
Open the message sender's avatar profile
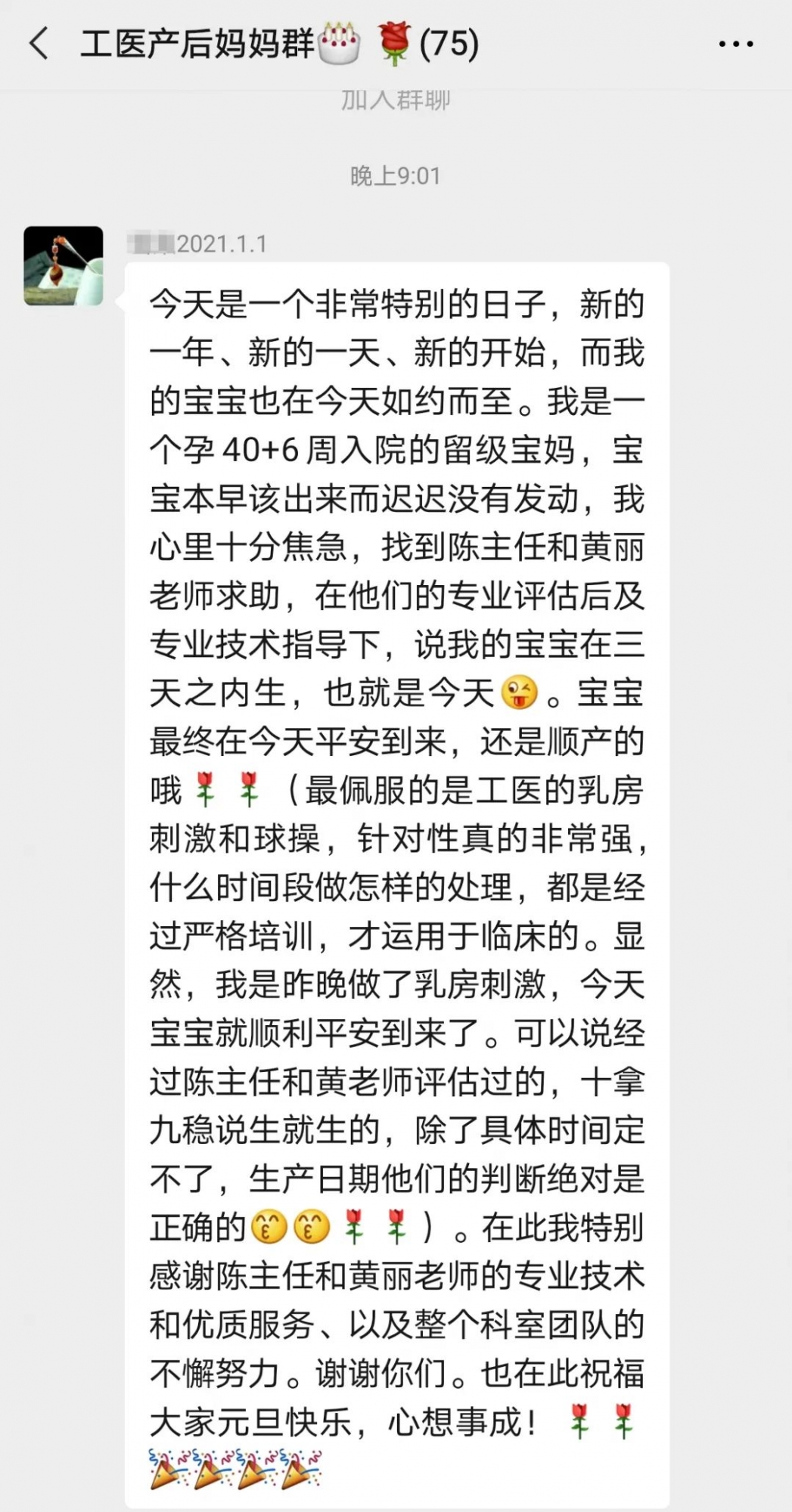[x=64, y=266]
